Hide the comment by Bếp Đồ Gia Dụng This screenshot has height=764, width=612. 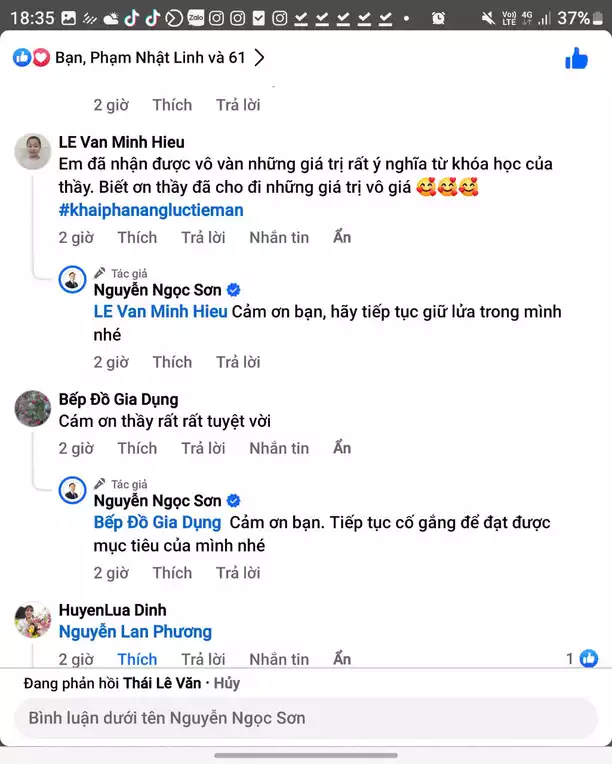coord(342,448)
